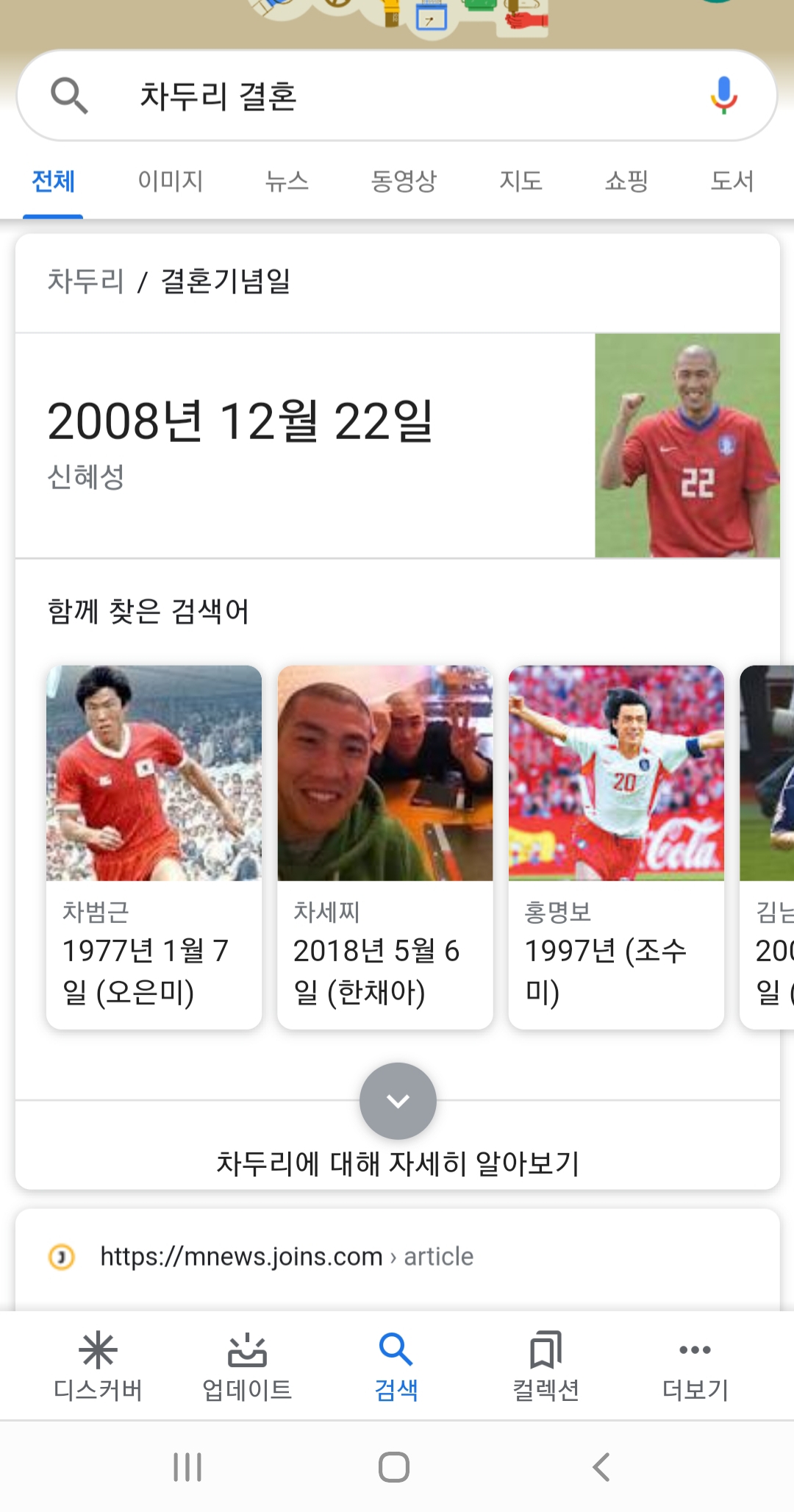Open the mnews.joins.com article result
Screen dimensions: 794x1512
coord(287,1257)
